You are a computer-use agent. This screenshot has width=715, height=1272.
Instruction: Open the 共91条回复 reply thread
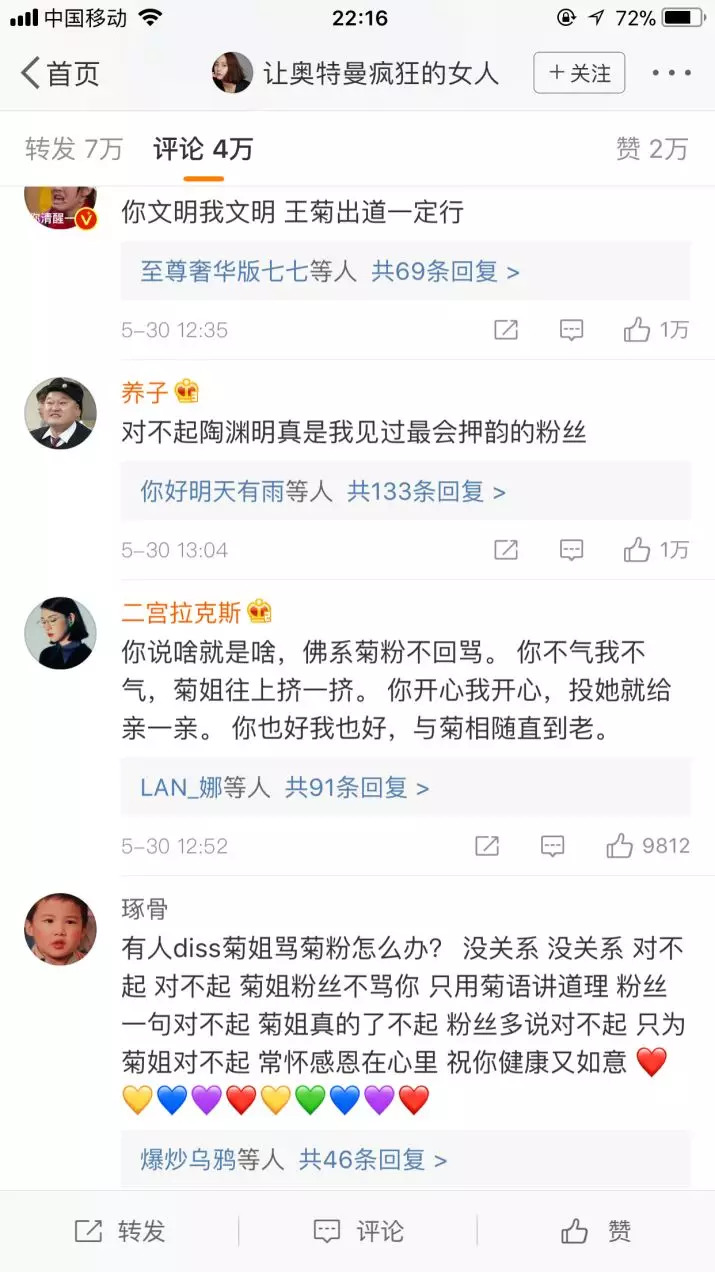pos(357,787)
